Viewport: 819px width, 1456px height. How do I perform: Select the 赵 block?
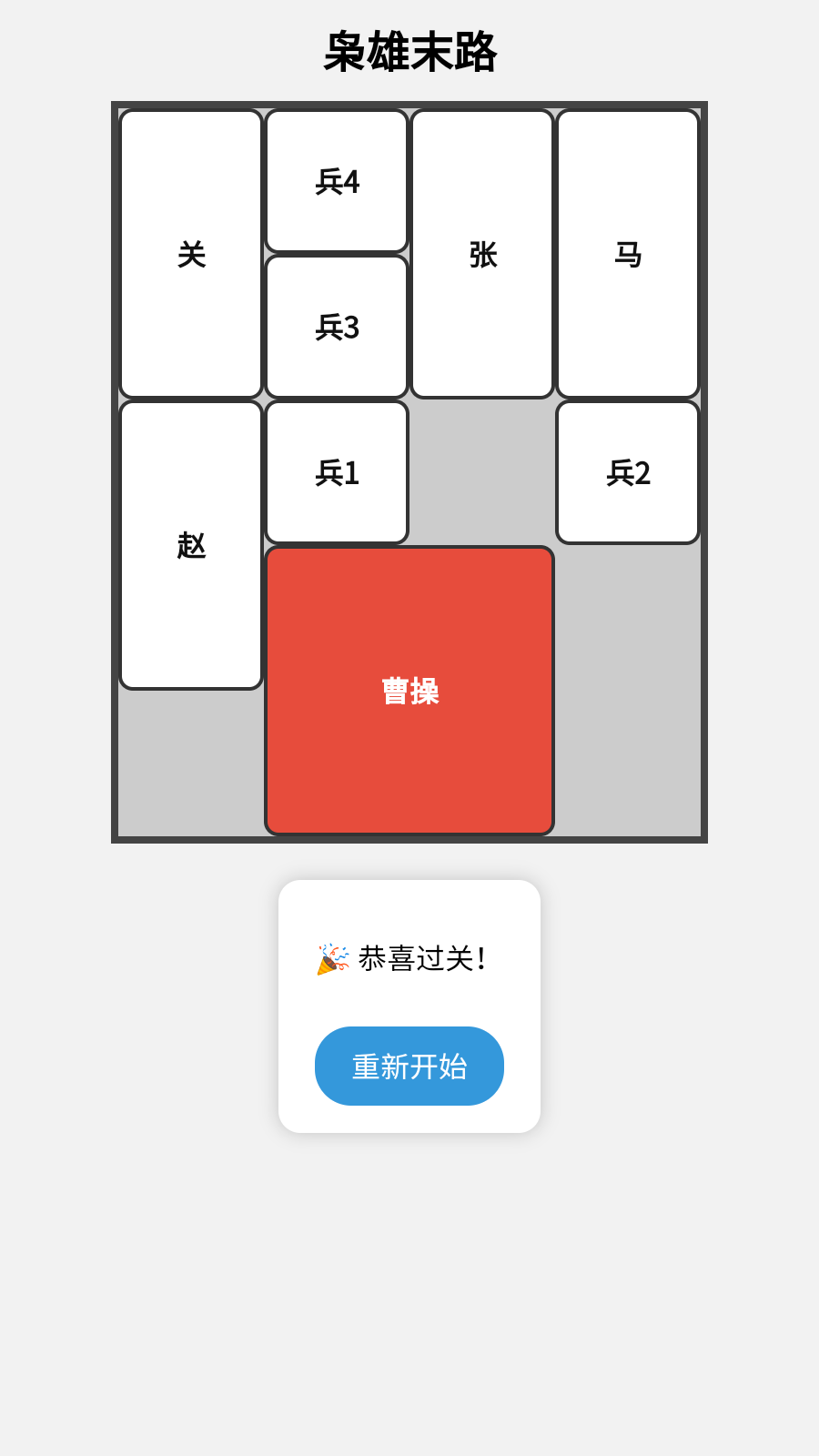pos(191,545)
